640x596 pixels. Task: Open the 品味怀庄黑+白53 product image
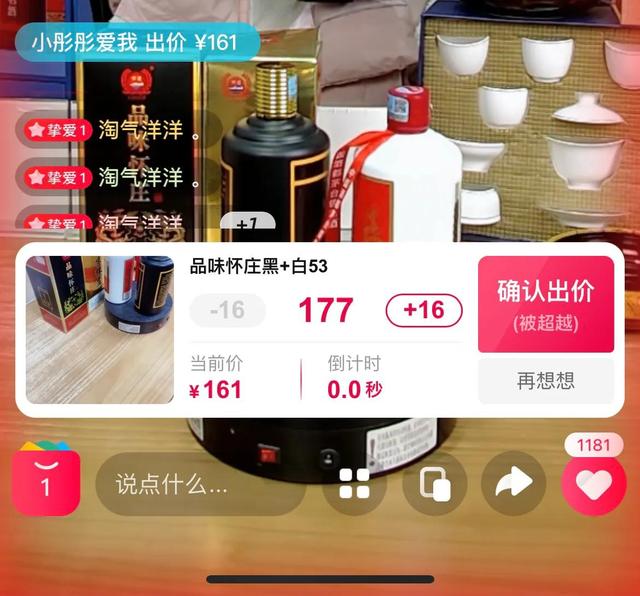pyautogui.click(x=99, y=330)
